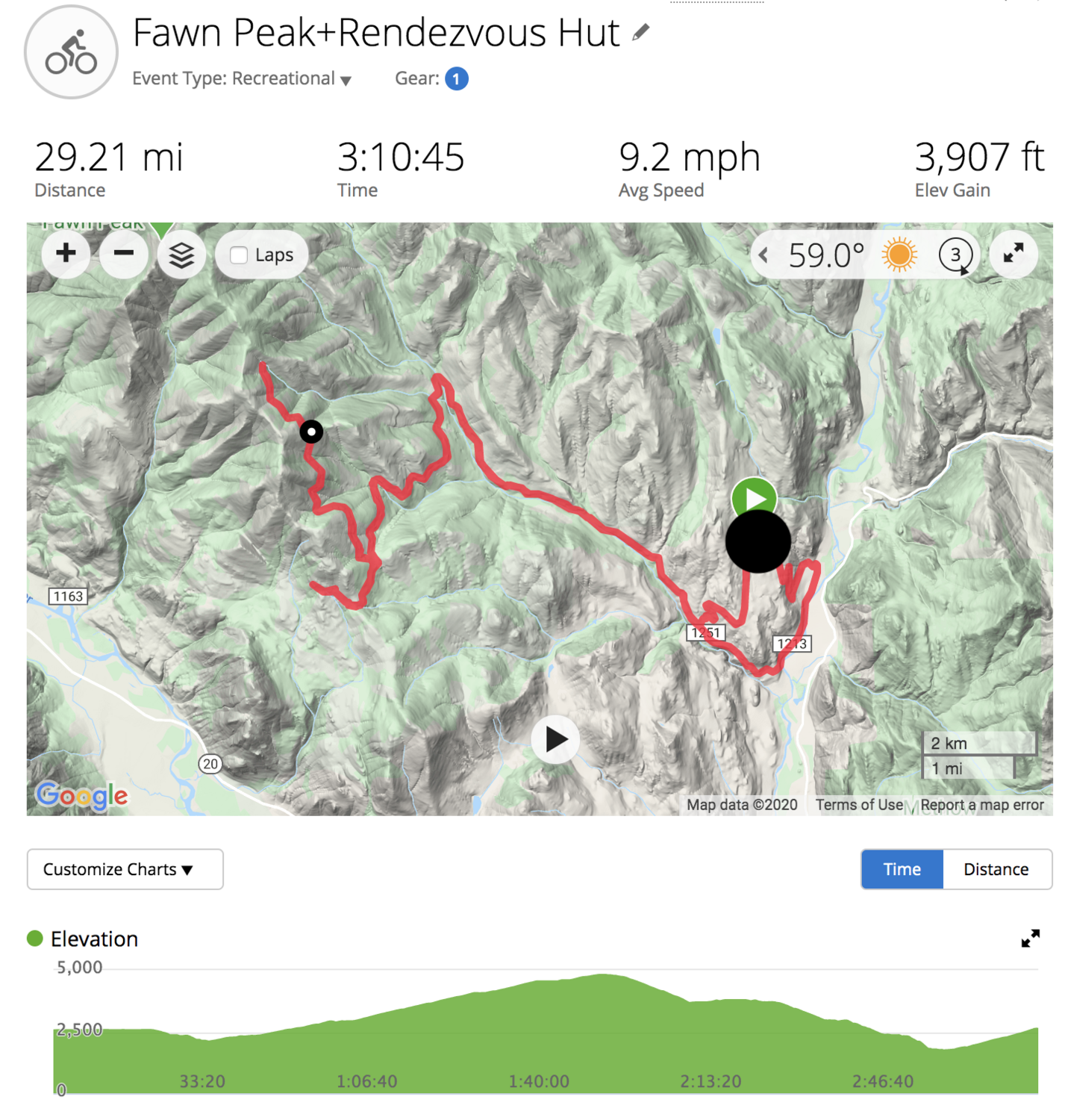
Task: Expand the map to full screen
Action: [1013, 254]
